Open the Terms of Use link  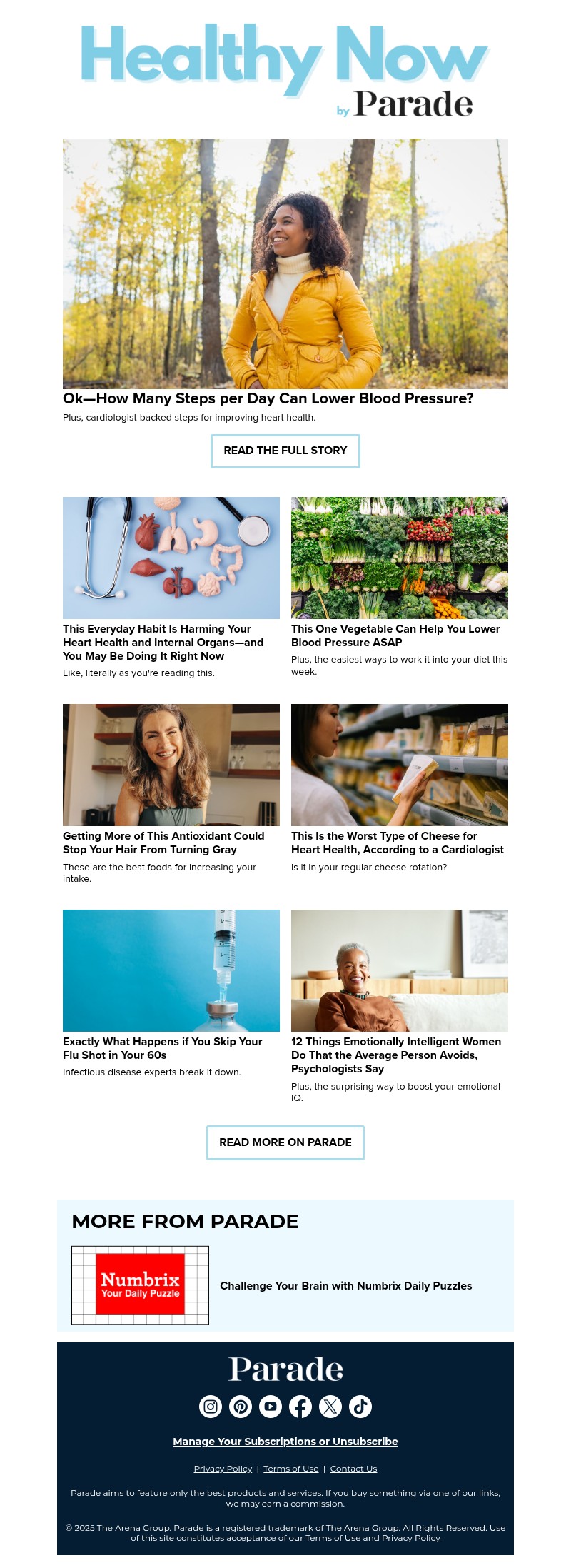click(x=290, y=1469)
